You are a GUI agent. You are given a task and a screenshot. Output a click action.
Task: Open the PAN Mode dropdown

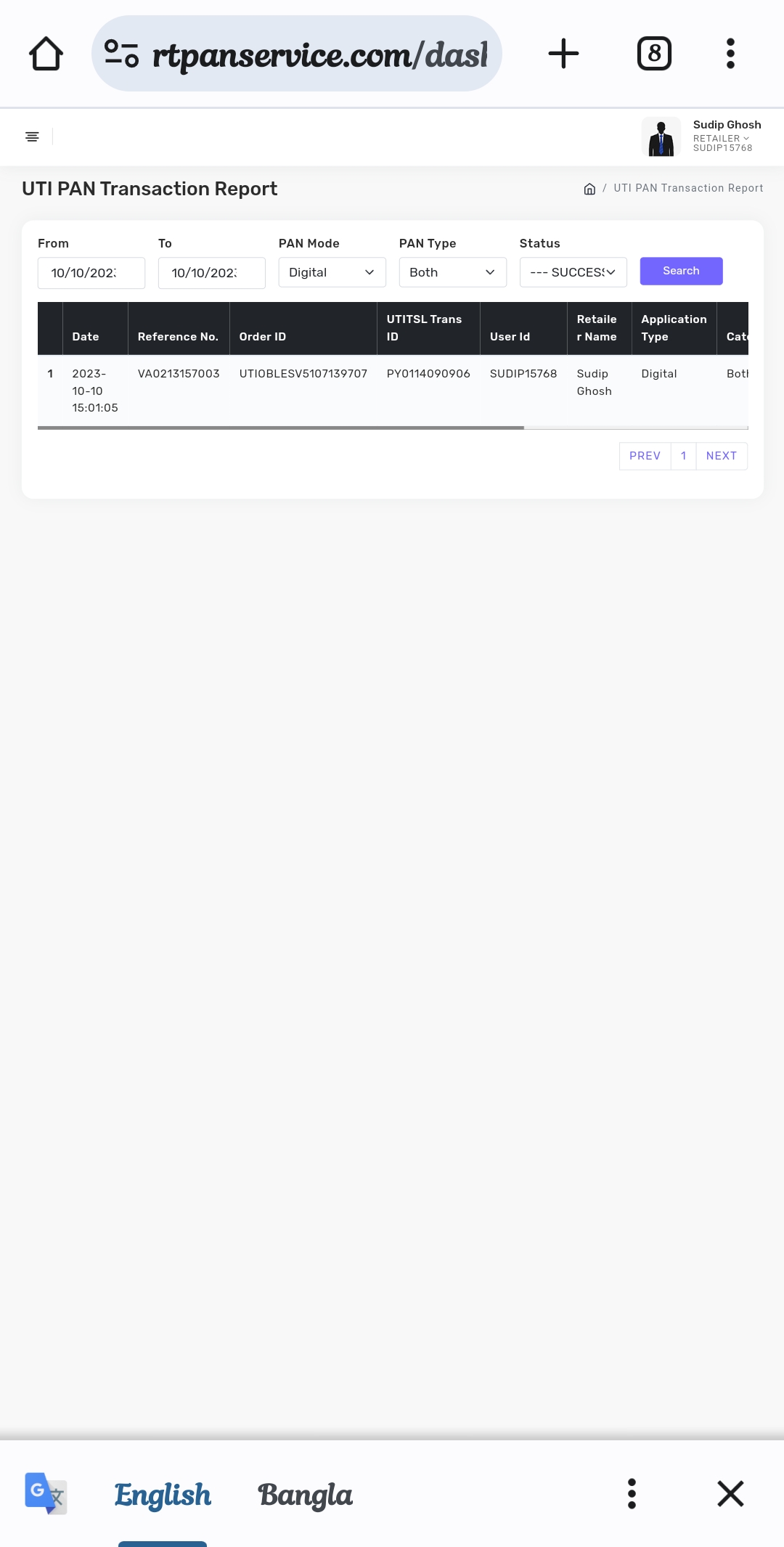point(332,273)
